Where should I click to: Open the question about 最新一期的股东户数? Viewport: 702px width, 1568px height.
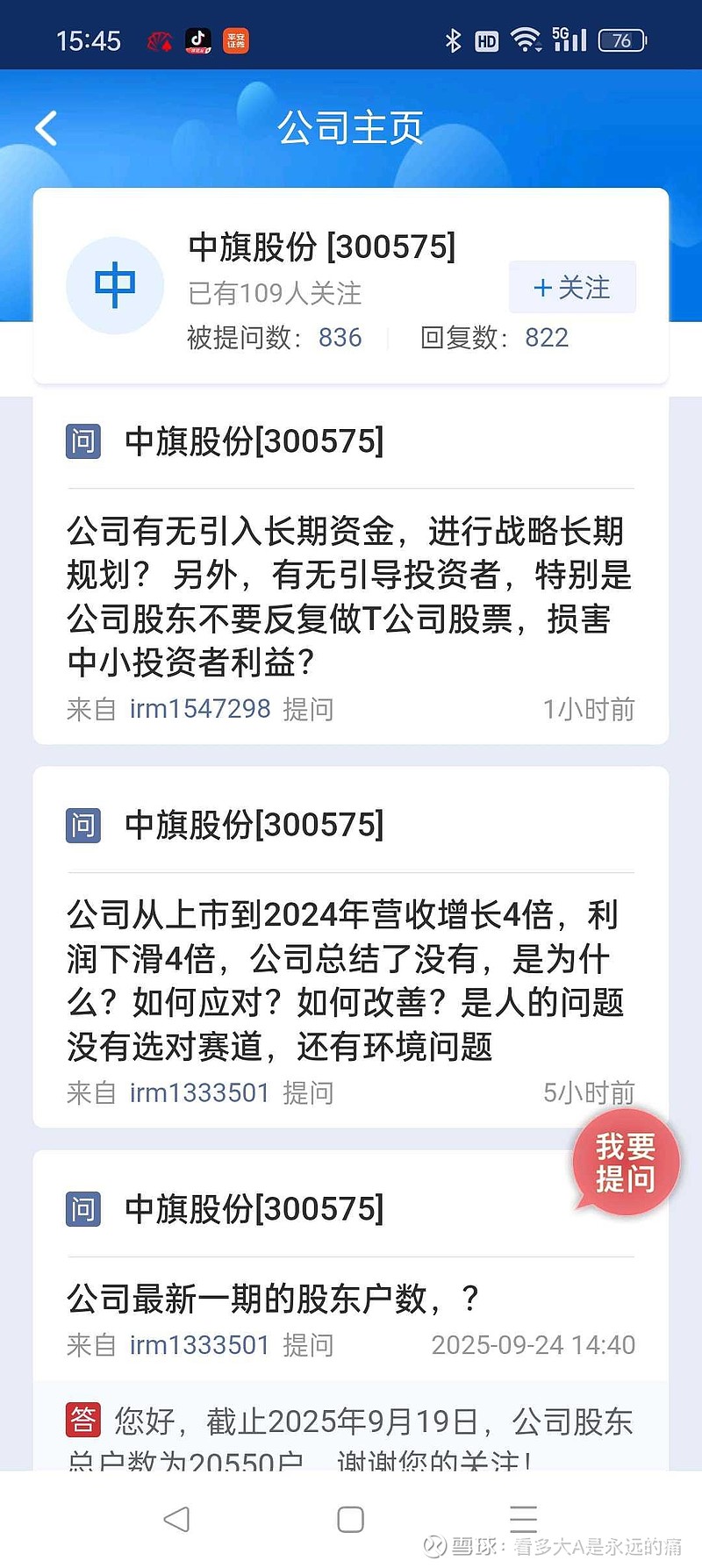pos(272,1299)
